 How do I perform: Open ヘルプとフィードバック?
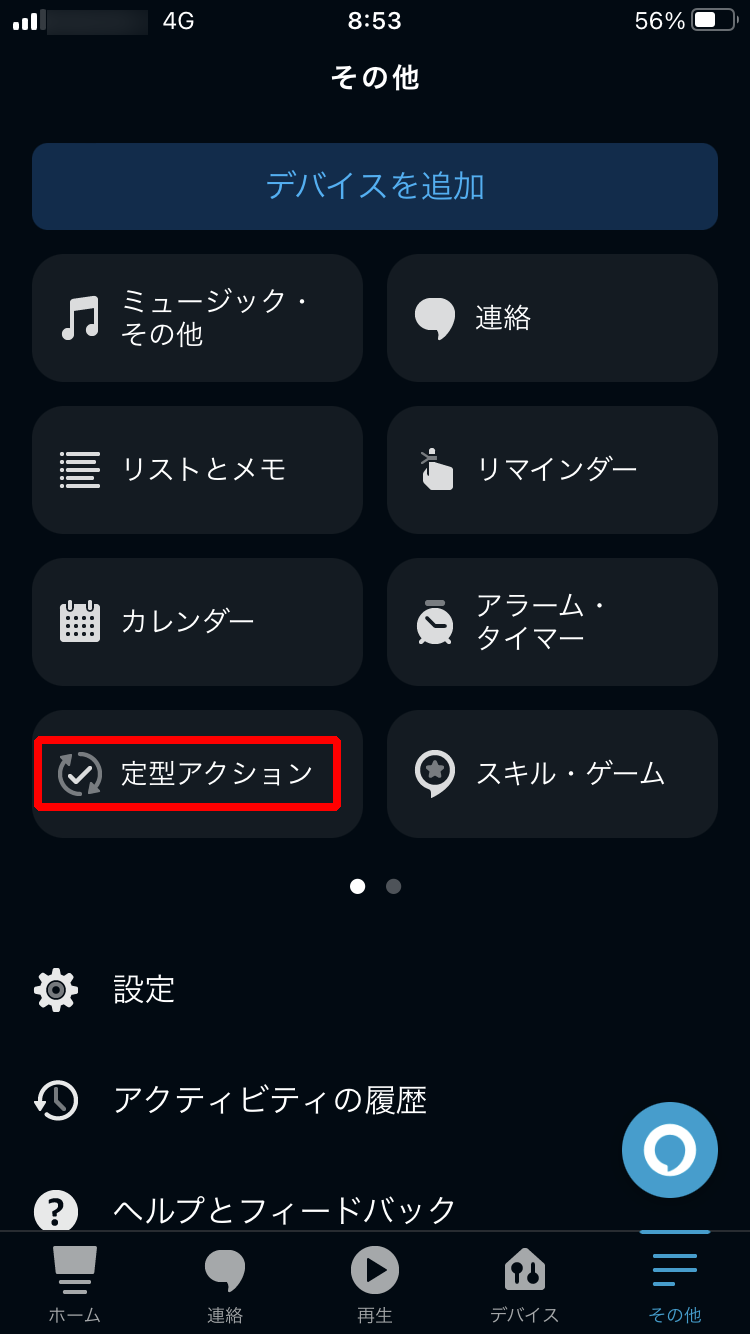click(x=375, y=1209)
